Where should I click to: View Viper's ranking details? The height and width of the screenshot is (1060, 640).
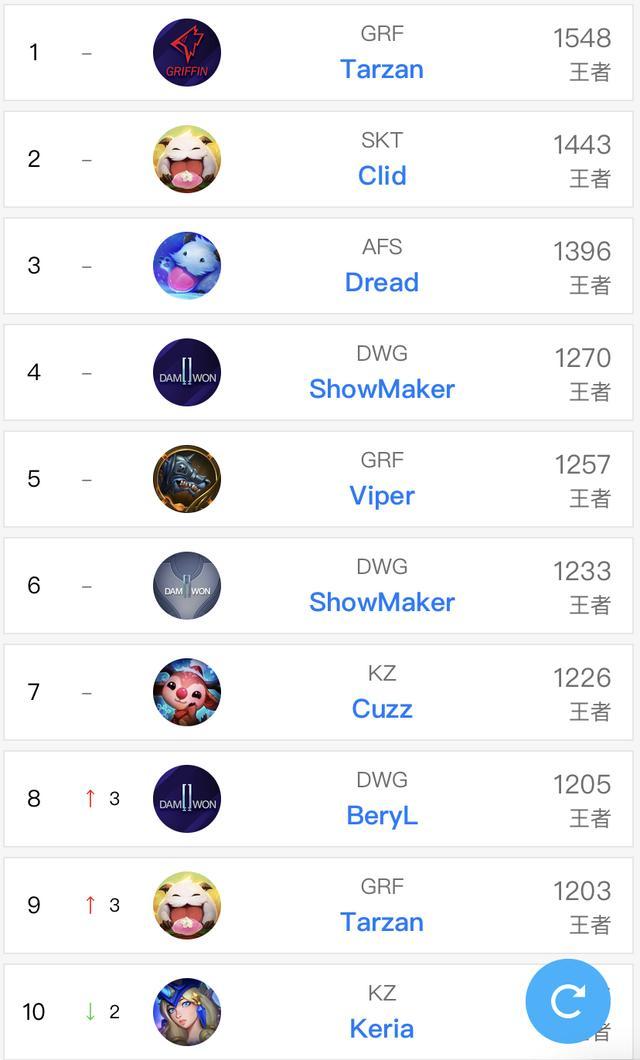click(318, 479)
